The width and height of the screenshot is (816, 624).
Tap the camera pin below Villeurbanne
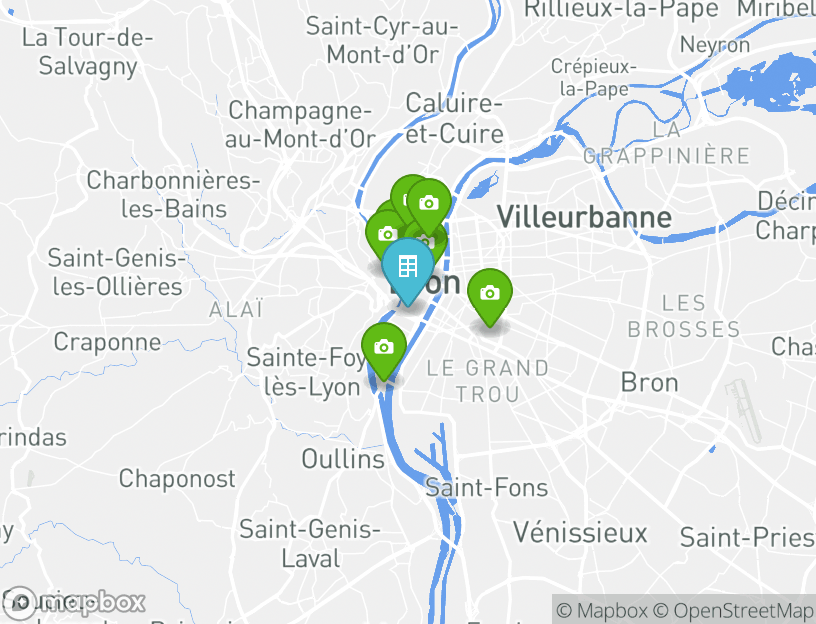pos(489,294)
